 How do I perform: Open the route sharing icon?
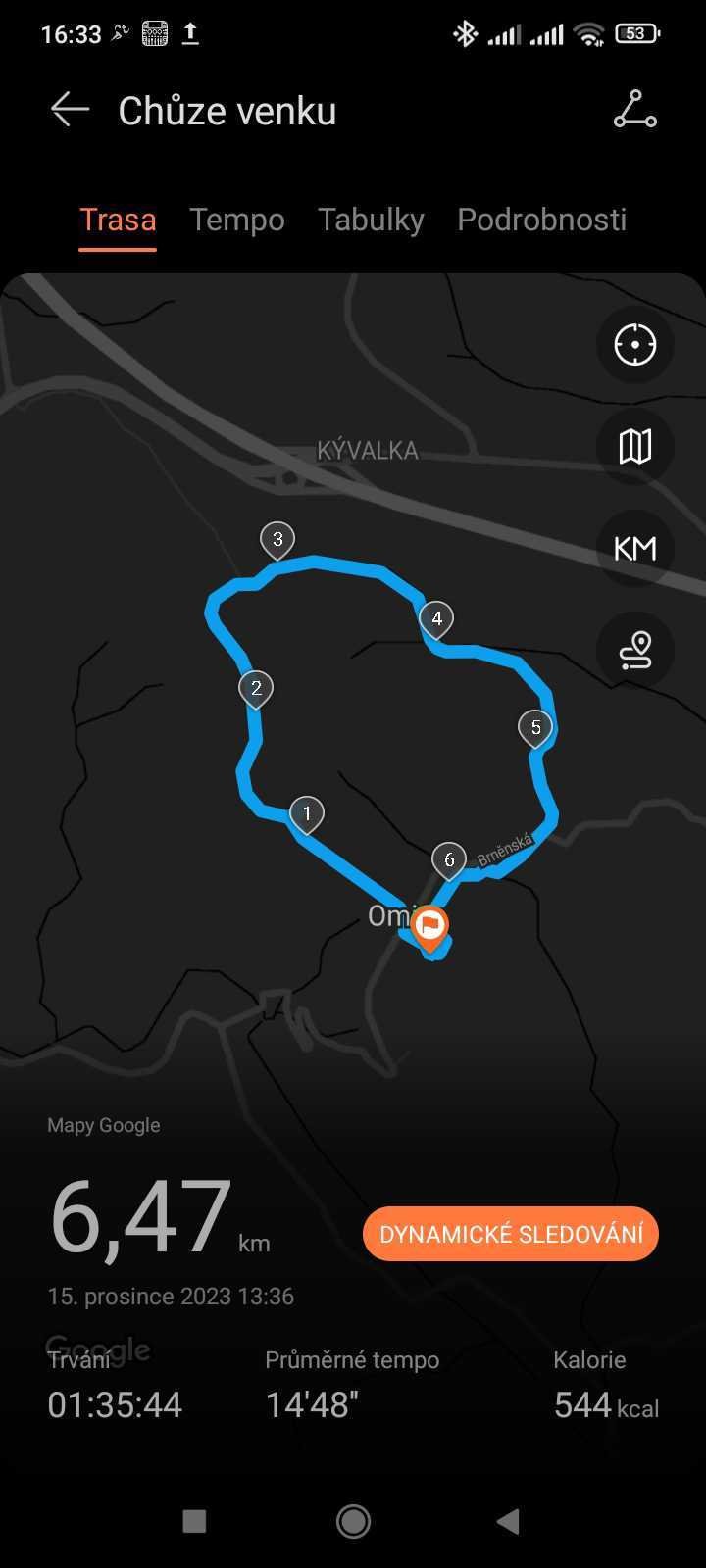pos(635,110)
